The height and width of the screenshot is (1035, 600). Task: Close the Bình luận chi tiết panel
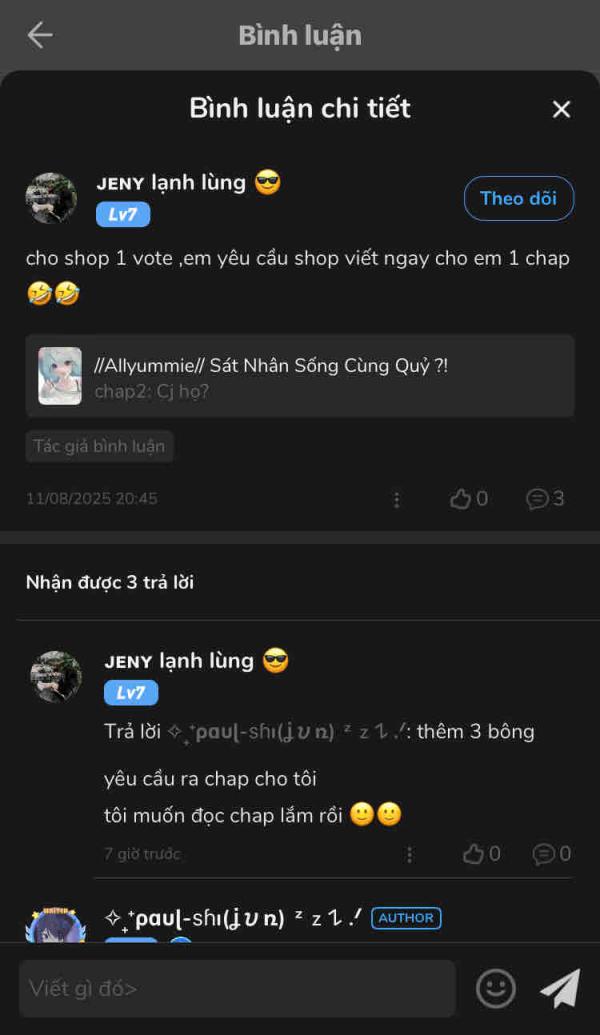point(561,109)
